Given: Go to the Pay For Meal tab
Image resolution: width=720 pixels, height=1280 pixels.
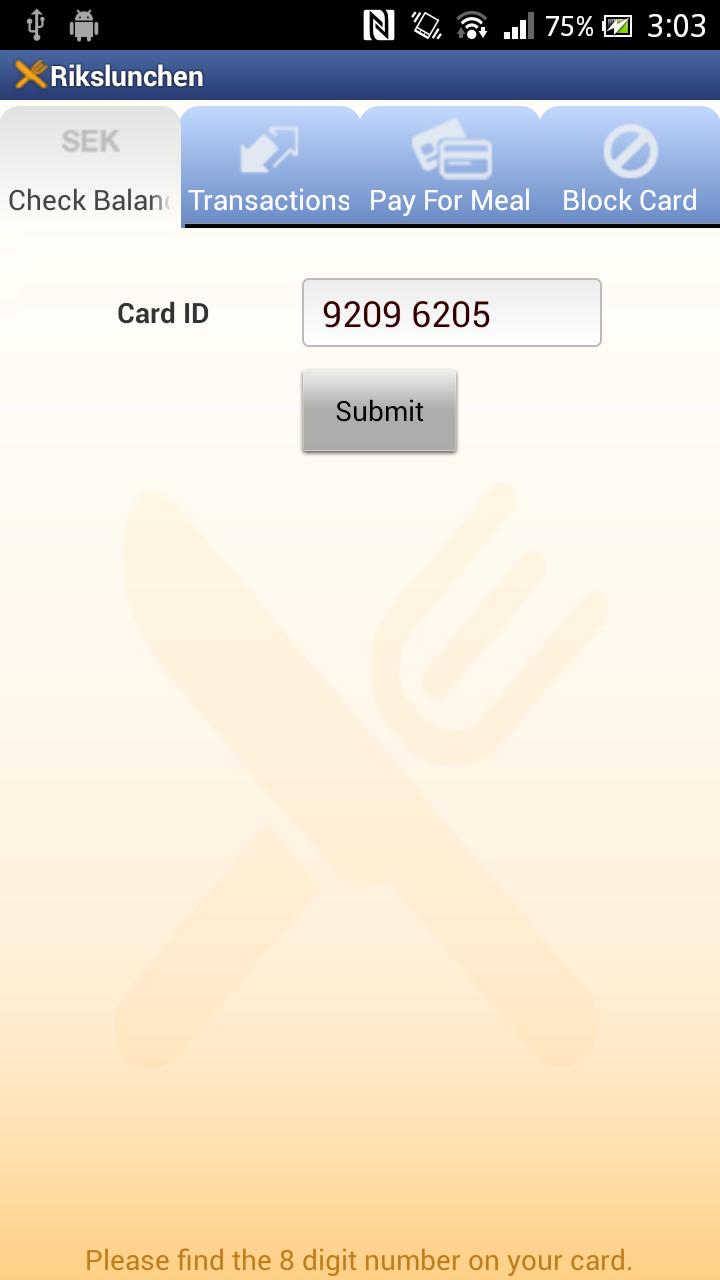Looking at the screenshot, I should click(x=450, y=168).
